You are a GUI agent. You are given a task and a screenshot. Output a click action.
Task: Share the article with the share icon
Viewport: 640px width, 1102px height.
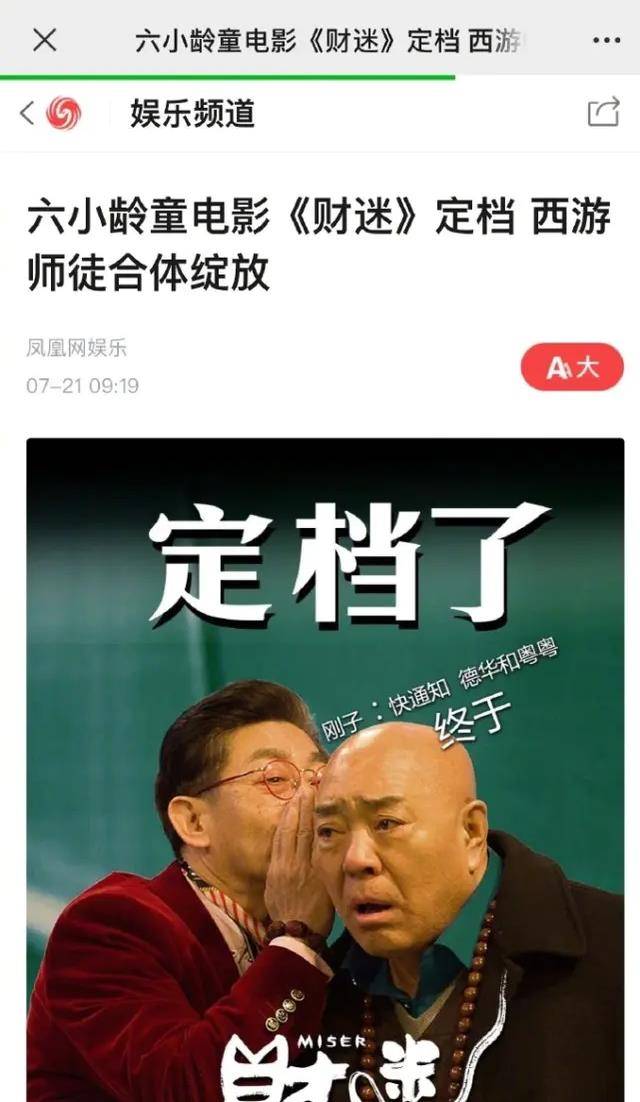click(x=603, y=112)
